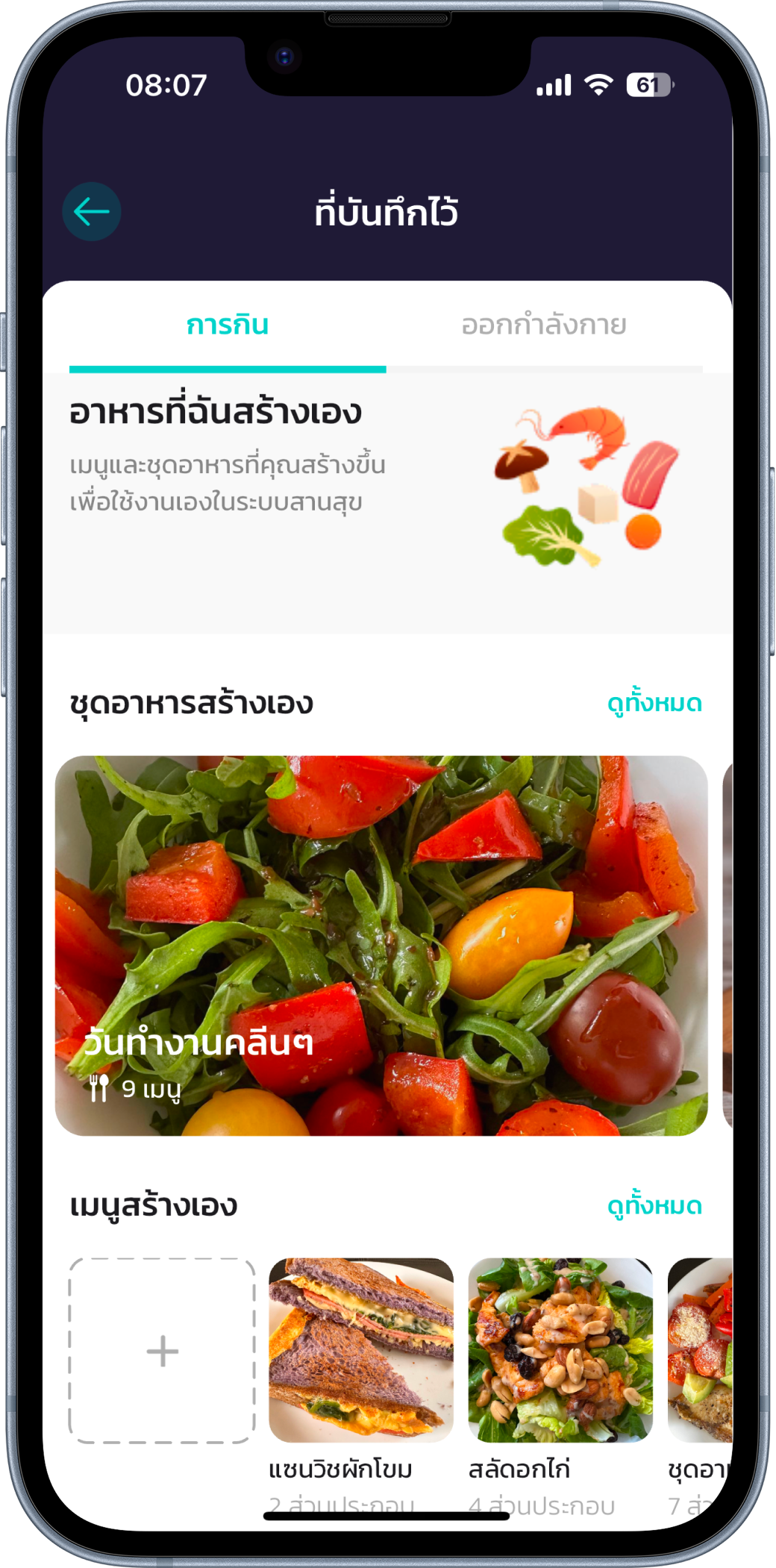Go back using the arrow icon

(92, 212)
